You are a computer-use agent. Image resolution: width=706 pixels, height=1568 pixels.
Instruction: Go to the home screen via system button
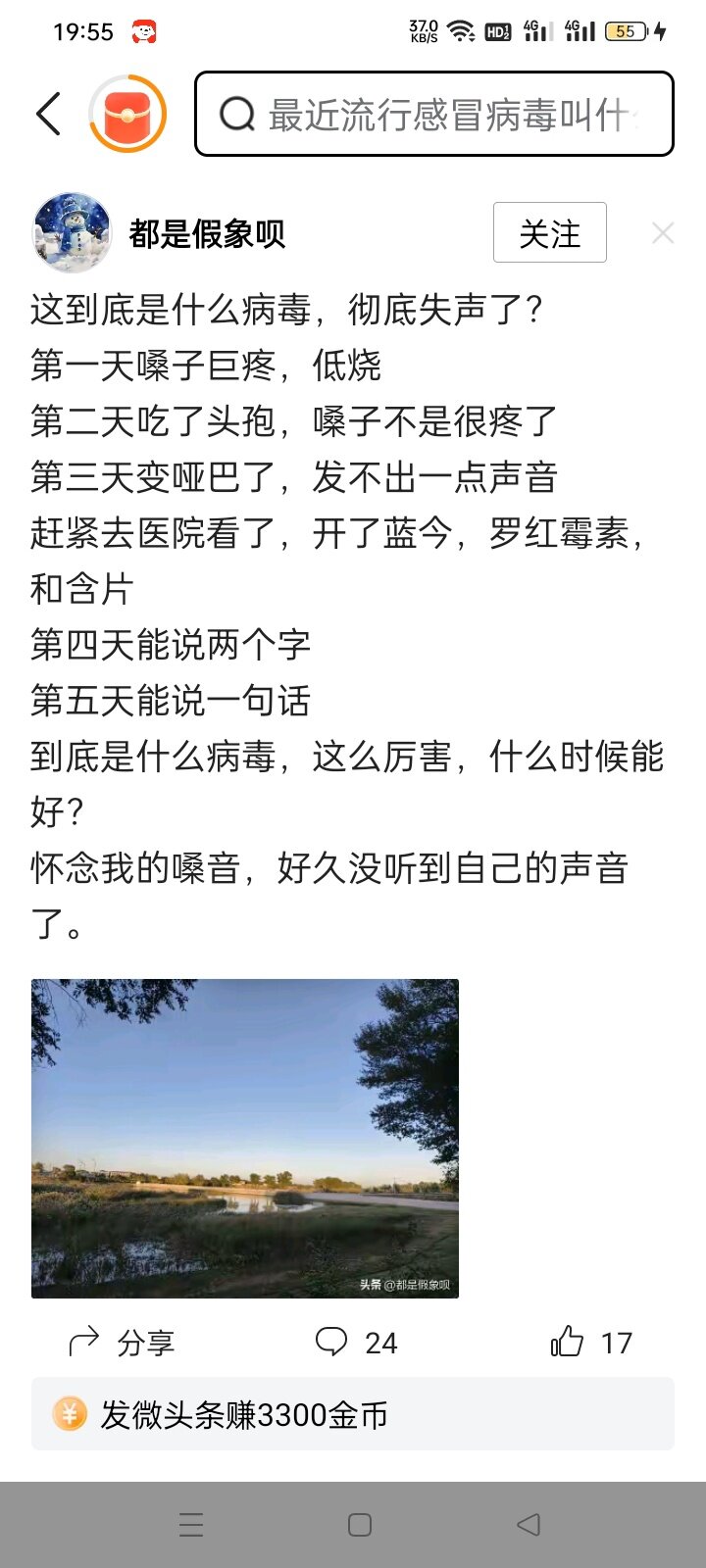pyautogui.click(x=360, y=1525)
